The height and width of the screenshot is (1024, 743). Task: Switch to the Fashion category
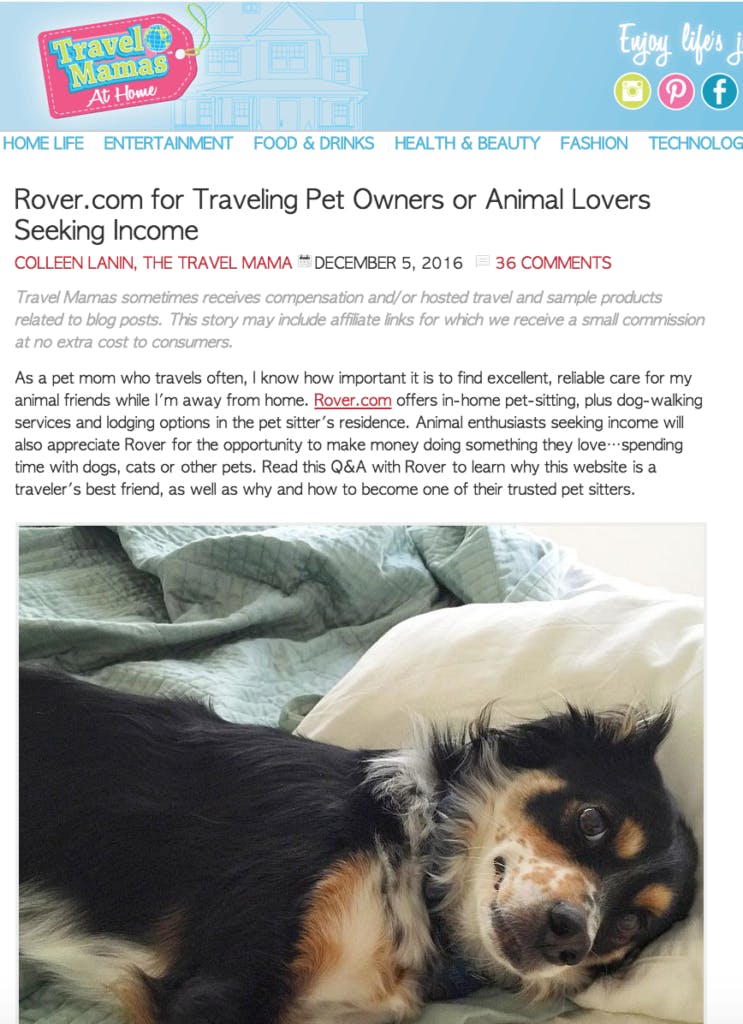click(594, 143)
